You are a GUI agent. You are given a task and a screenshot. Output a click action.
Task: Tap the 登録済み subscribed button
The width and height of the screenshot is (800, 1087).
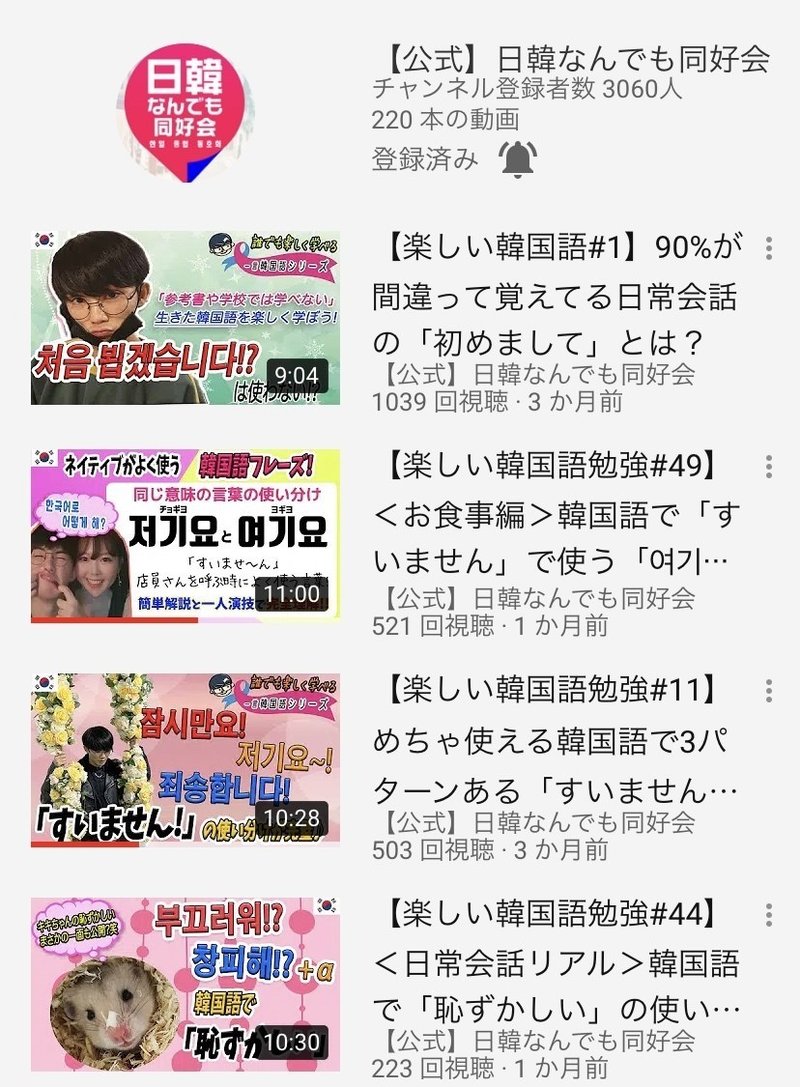tap(425, 158)
